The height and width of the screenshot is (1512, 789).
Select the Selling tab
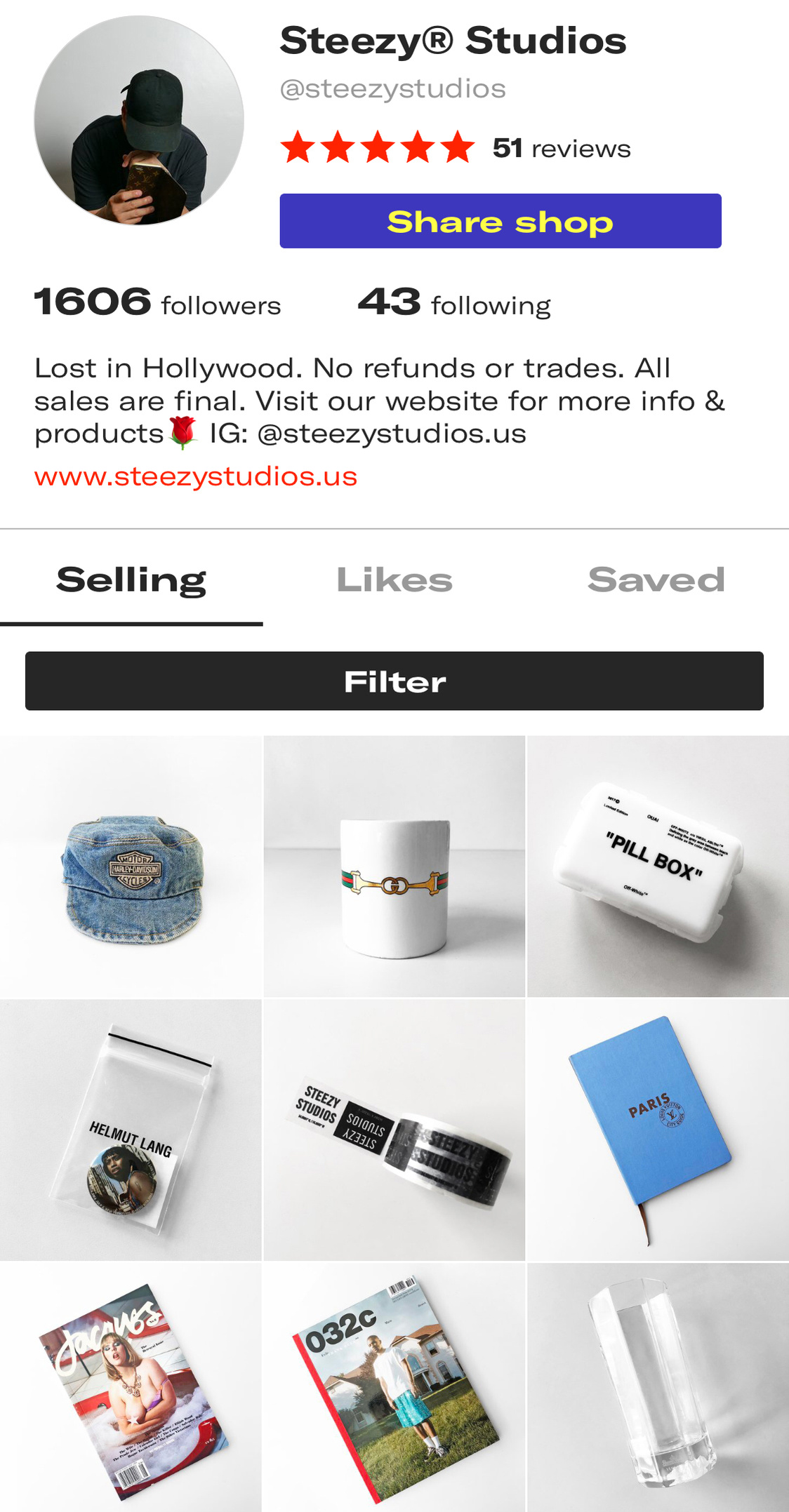[x=131, y=580]
